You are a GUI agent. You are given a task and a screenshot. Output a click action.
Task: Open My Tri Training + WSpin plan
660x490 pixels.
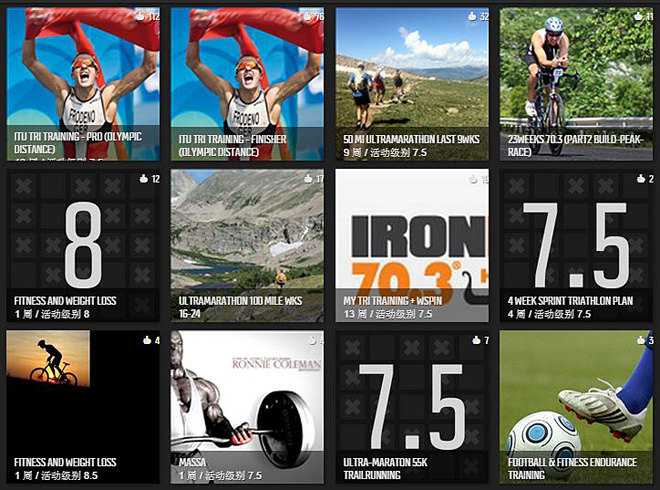412,245
